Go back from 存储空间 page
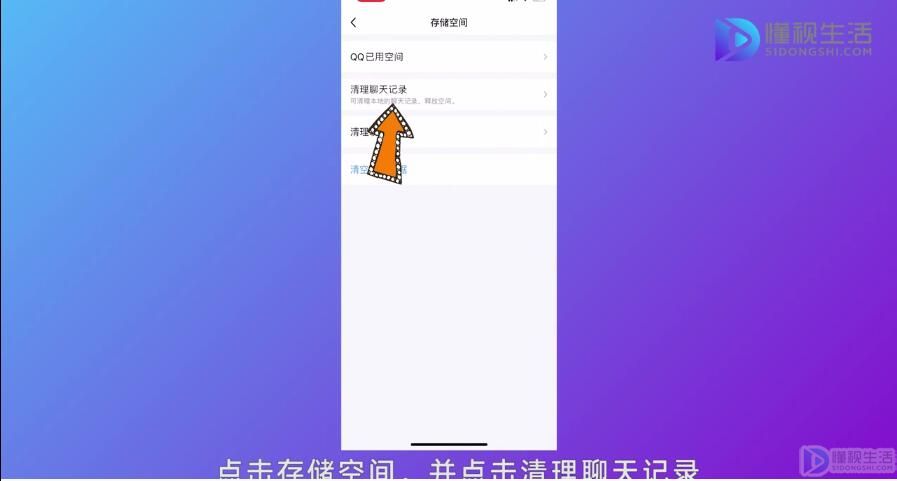Viewport: 897px width, 481px height. tap(353, 22)
